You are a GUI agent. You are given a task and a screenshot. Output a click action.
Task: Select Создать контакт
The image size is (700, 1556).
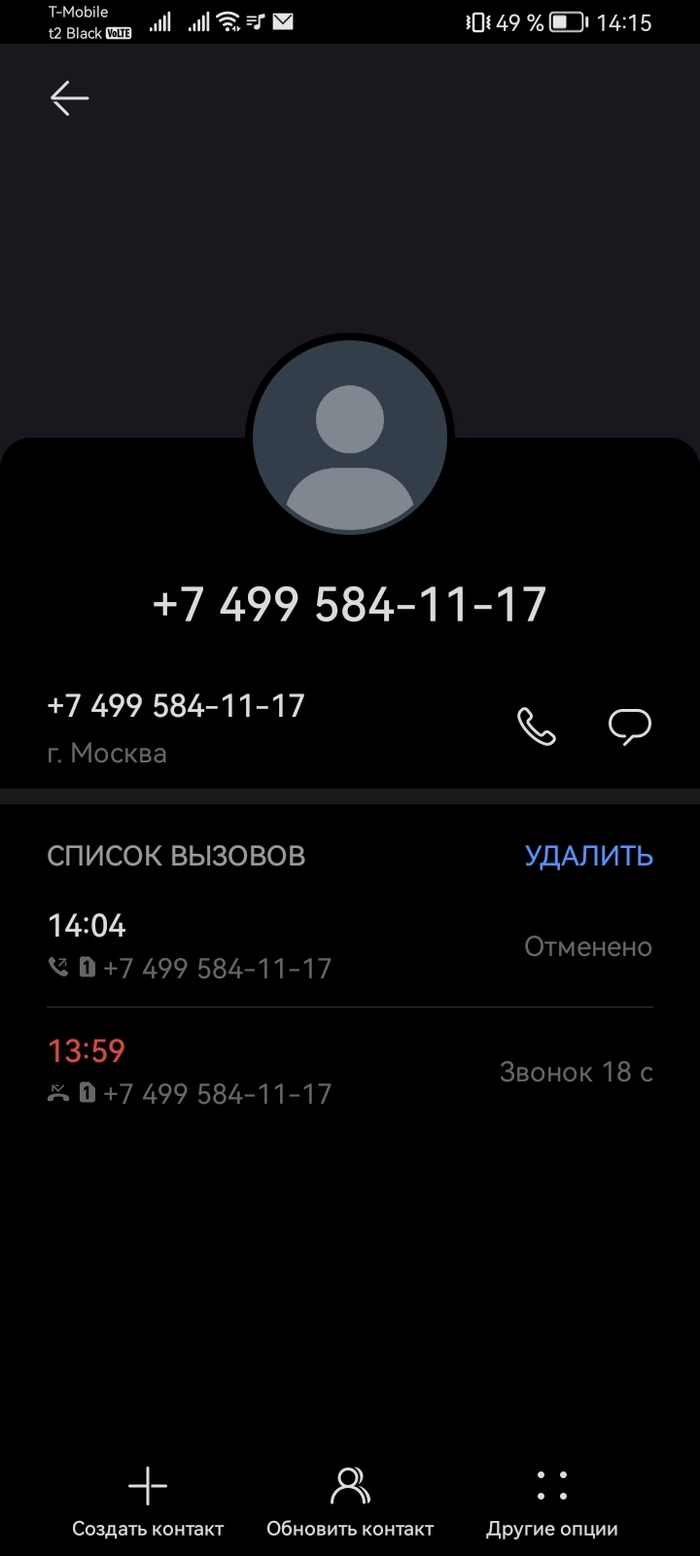pos(148,1502)
